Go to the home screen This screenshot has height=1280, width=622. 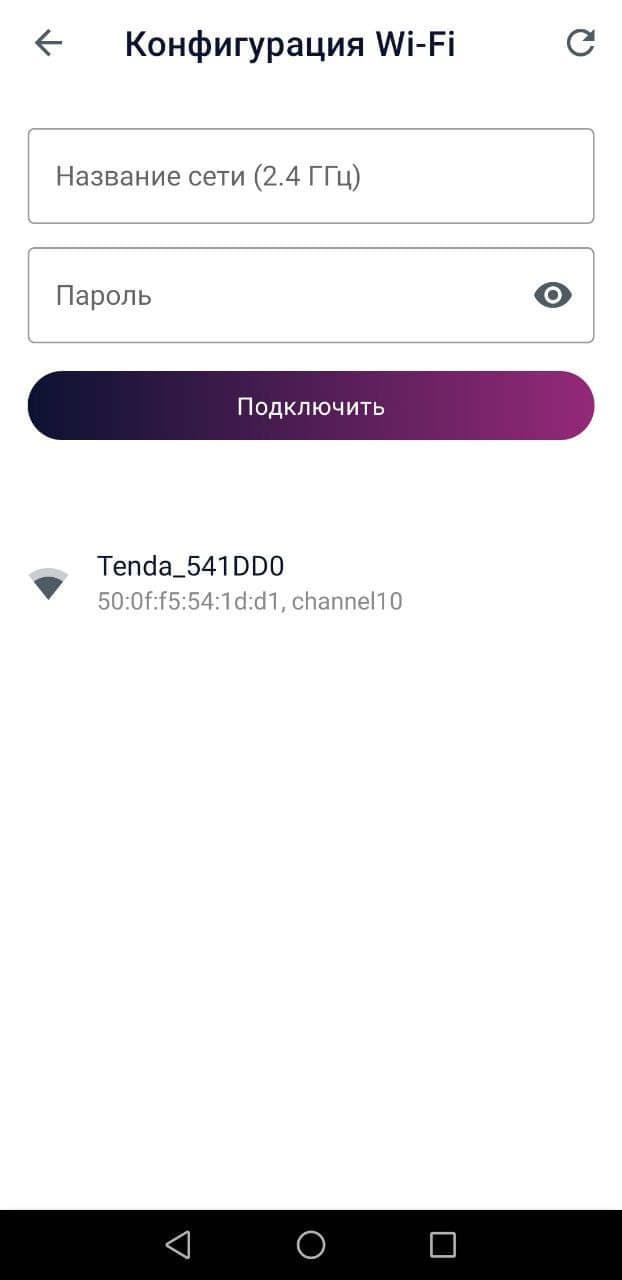click(x=311, y=1244)
